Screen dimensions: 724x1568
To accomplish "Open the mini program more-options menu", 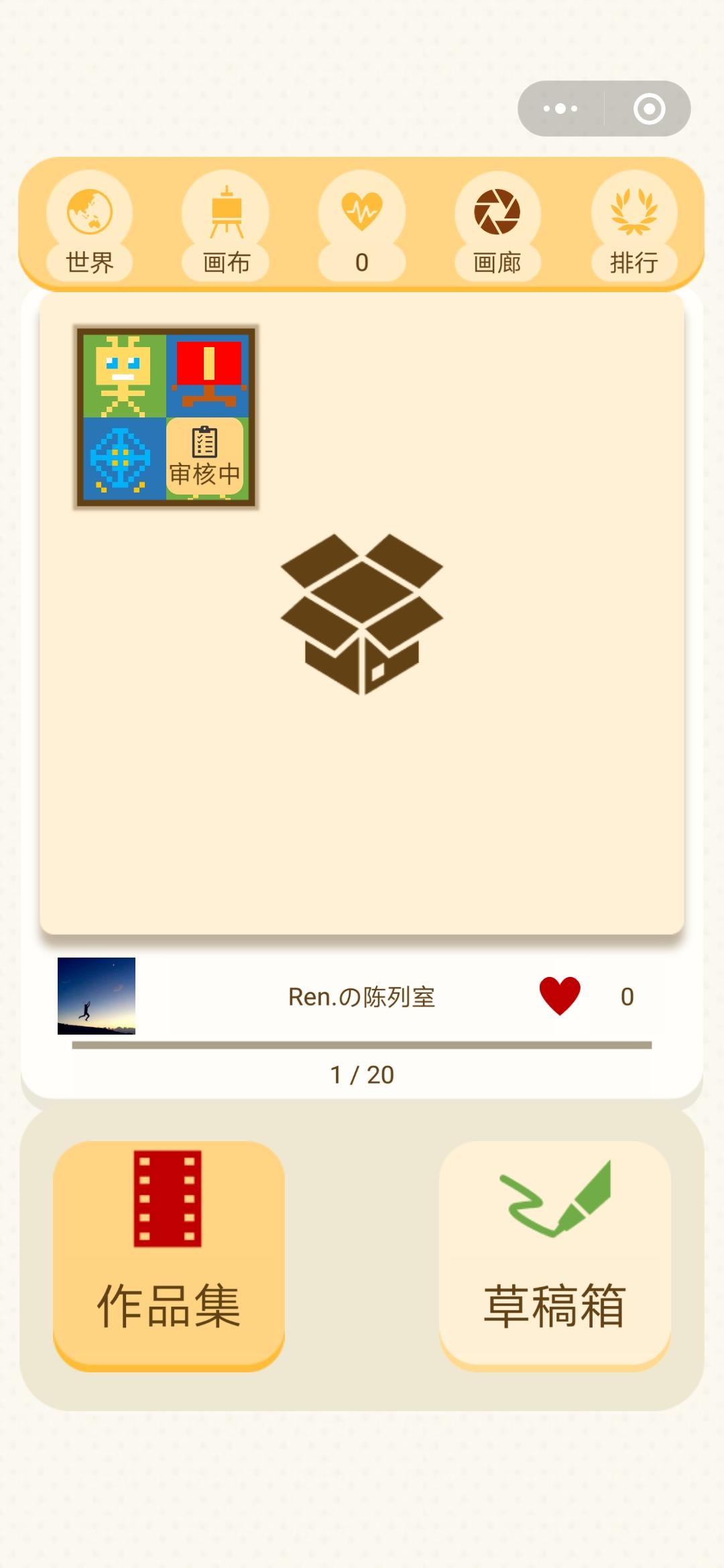I will tap(560, 109).
